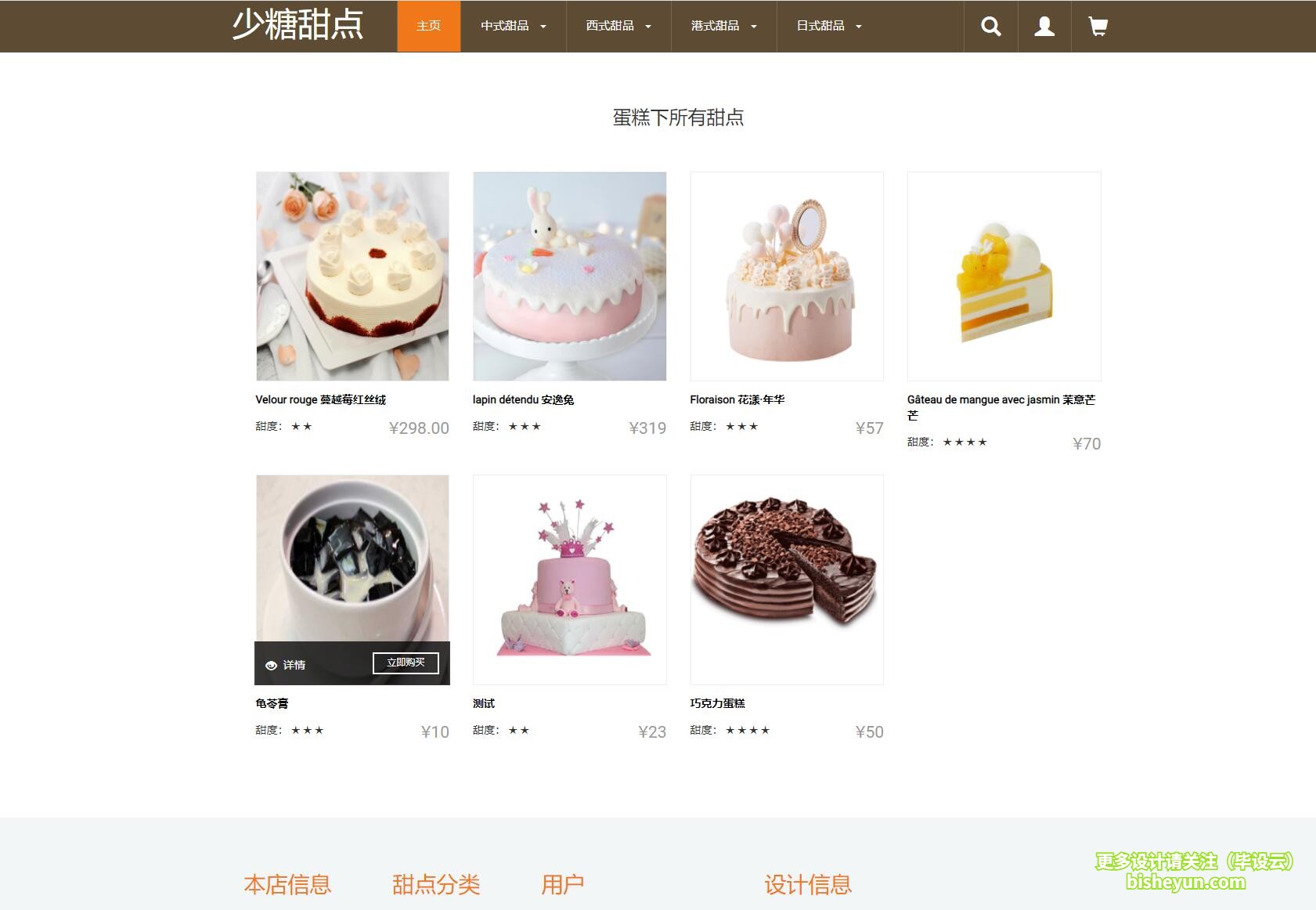Tap 立即购买 on the 龟苓膏 item
Image resolution: width=1316 pixels, height=910 pixels.
406,663
